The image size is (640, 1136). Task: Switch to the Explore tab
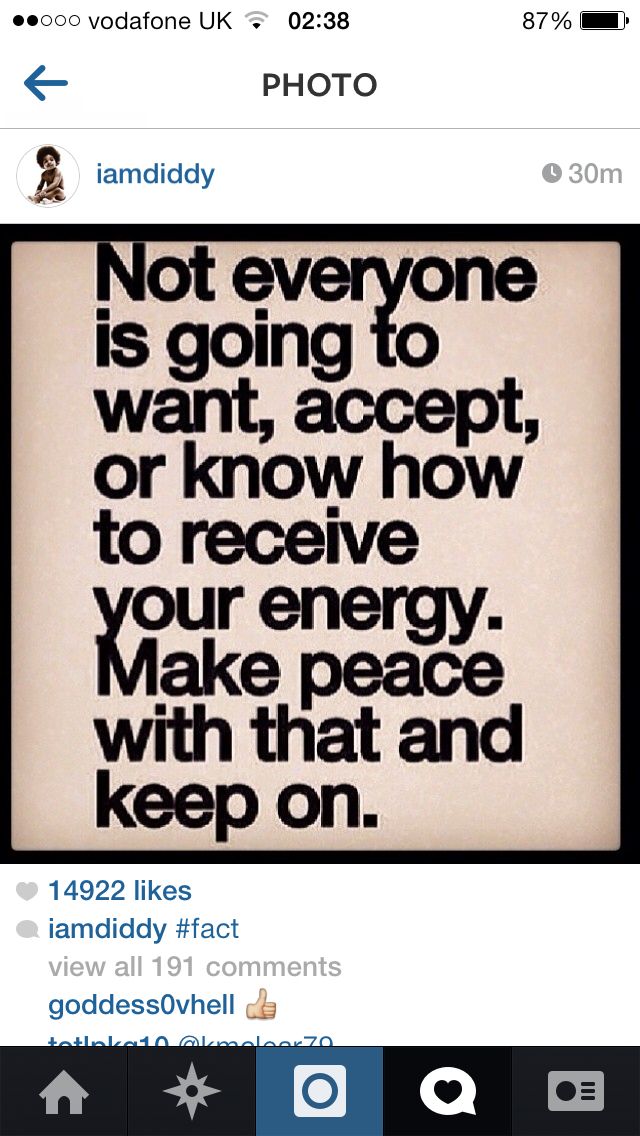(x=192, y=1091)
